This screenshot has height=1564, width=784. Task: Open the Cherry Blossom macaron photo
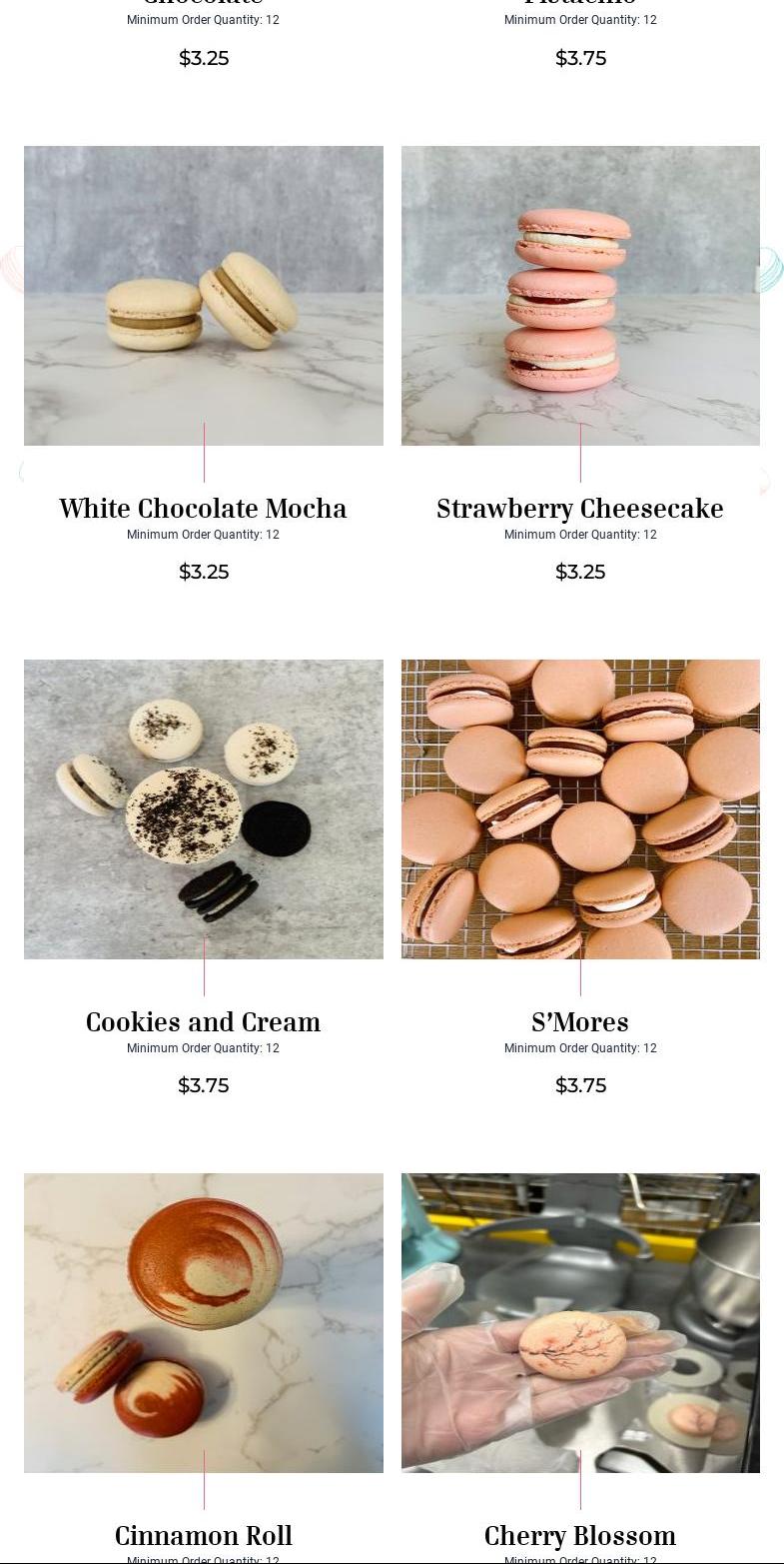click(x=580, y=1322)
